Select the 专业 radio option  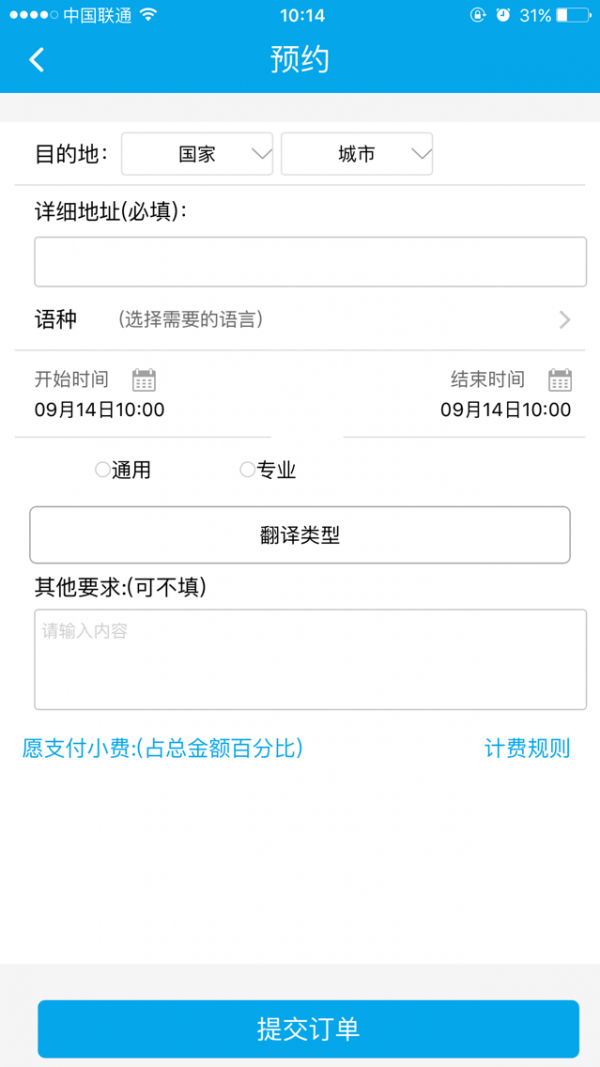tap(248, 470)
